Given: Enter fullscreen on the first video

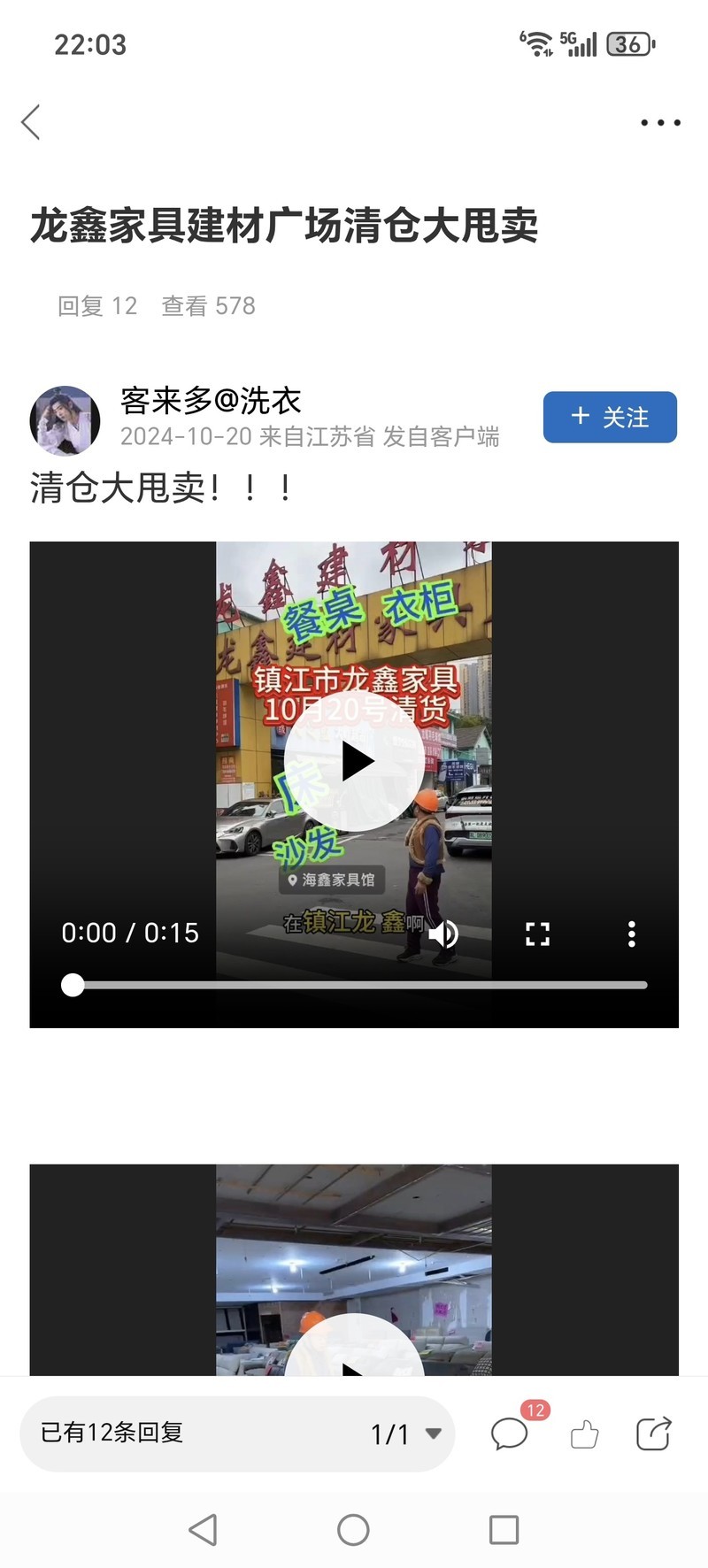Looking at the screenshot, I should point(537,934).
